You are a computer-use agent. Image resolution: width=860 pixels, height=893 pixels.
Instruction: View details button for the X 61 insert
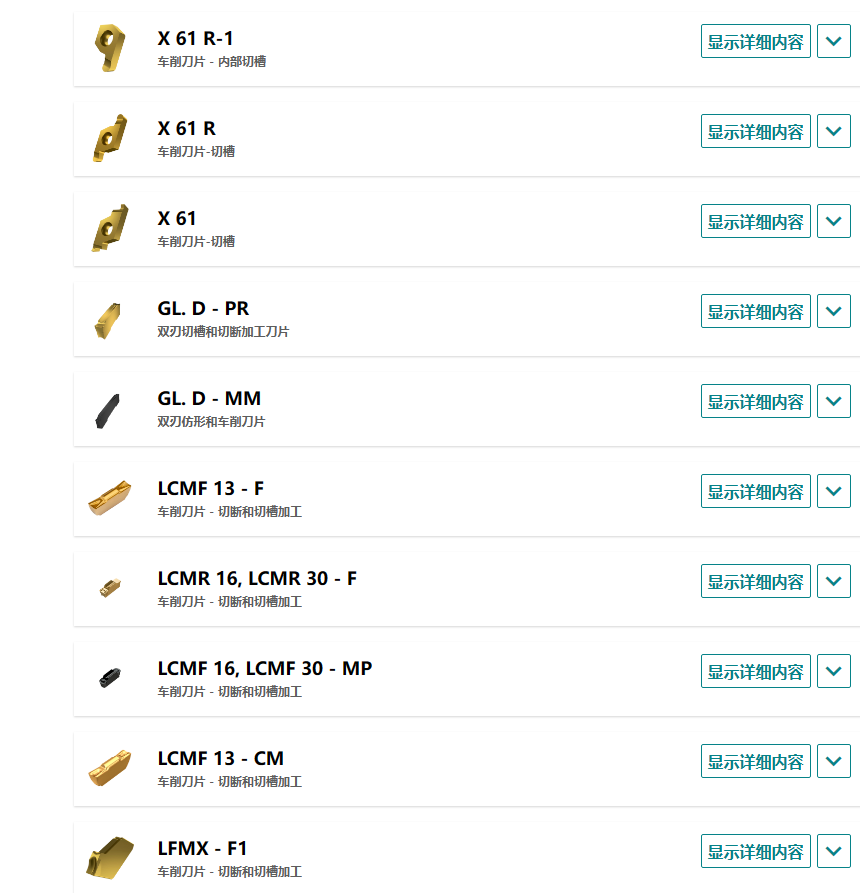755,222
